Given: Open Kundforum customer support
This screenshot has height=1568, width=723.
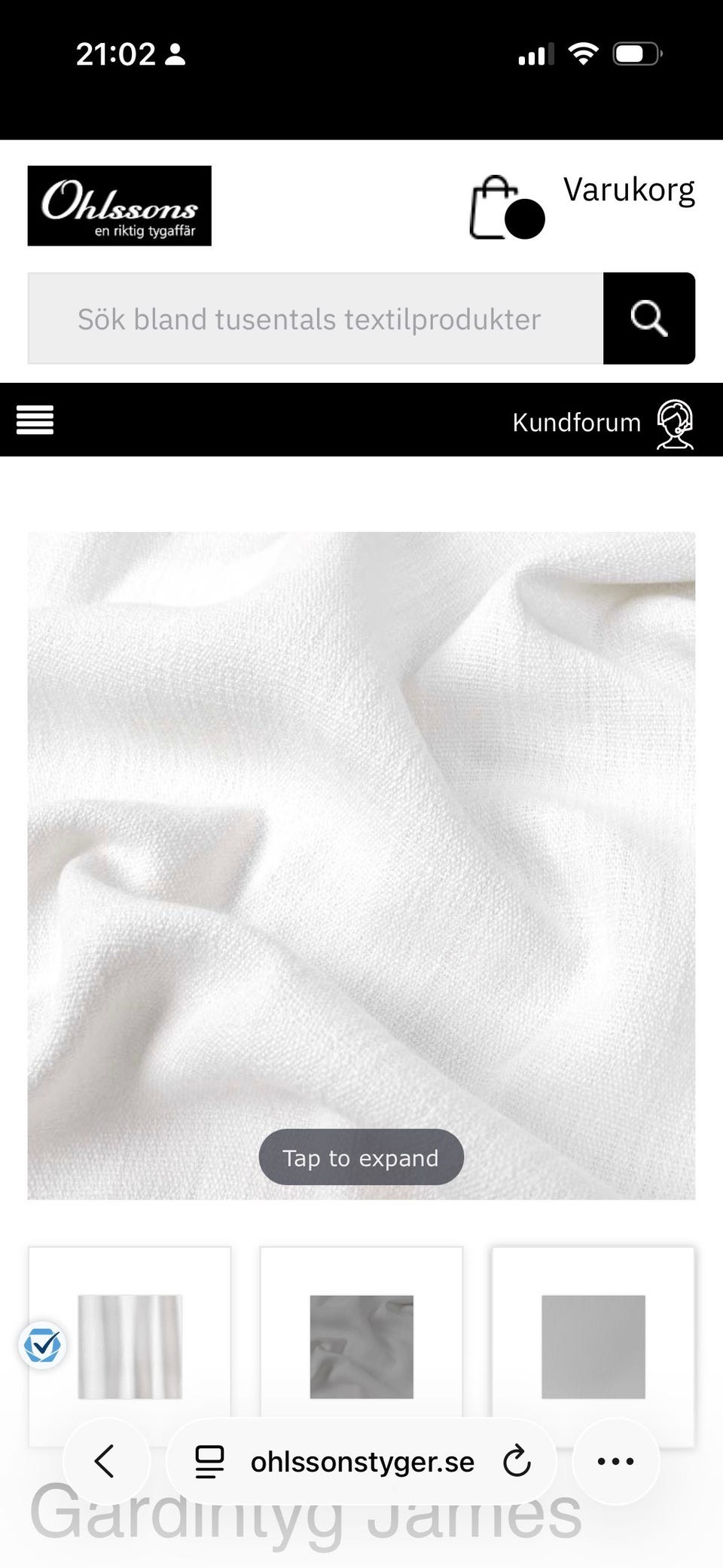Looking at the screenshot, I should [x=602, y=423].
